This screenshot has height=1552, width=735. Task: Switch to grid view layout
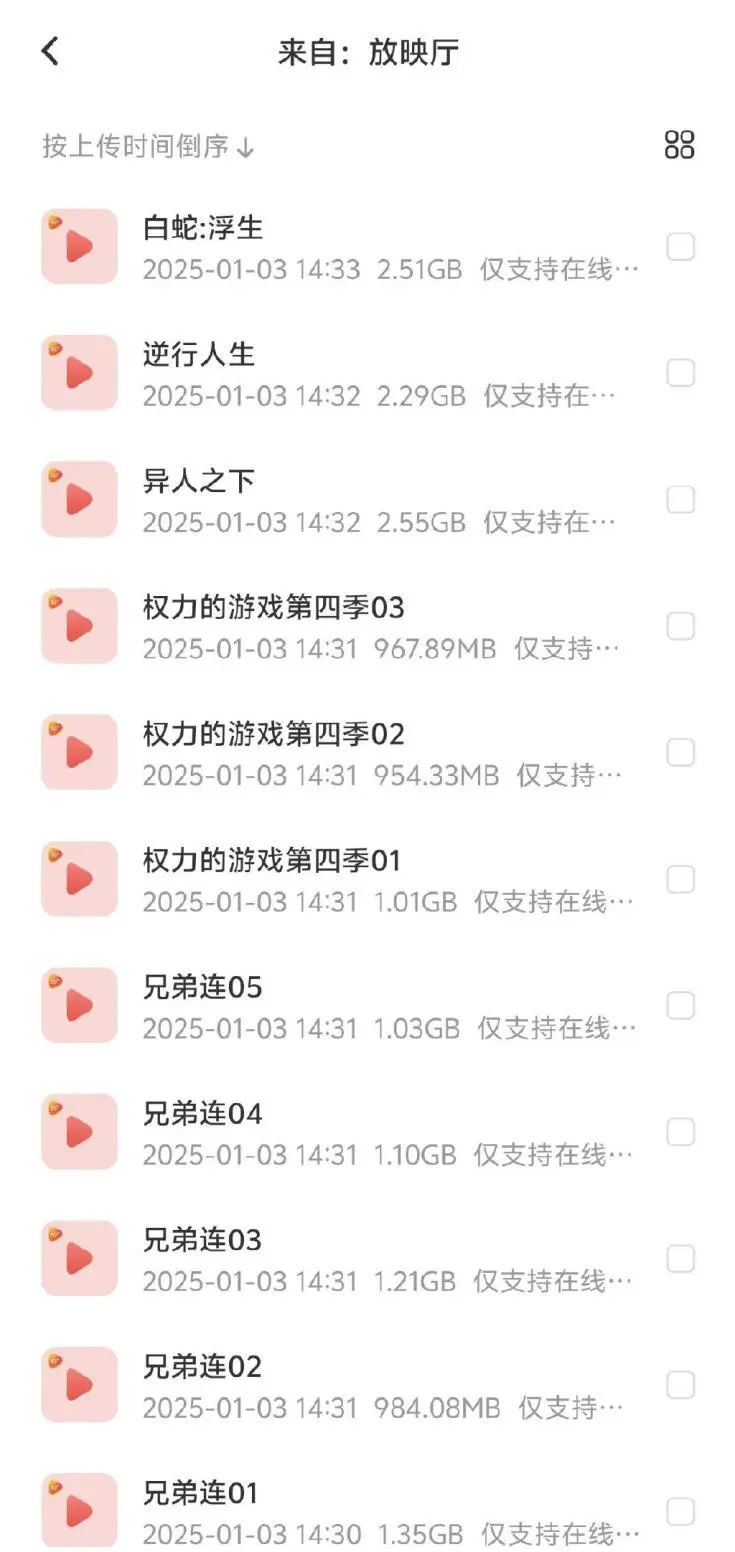[x=679, y=145]
